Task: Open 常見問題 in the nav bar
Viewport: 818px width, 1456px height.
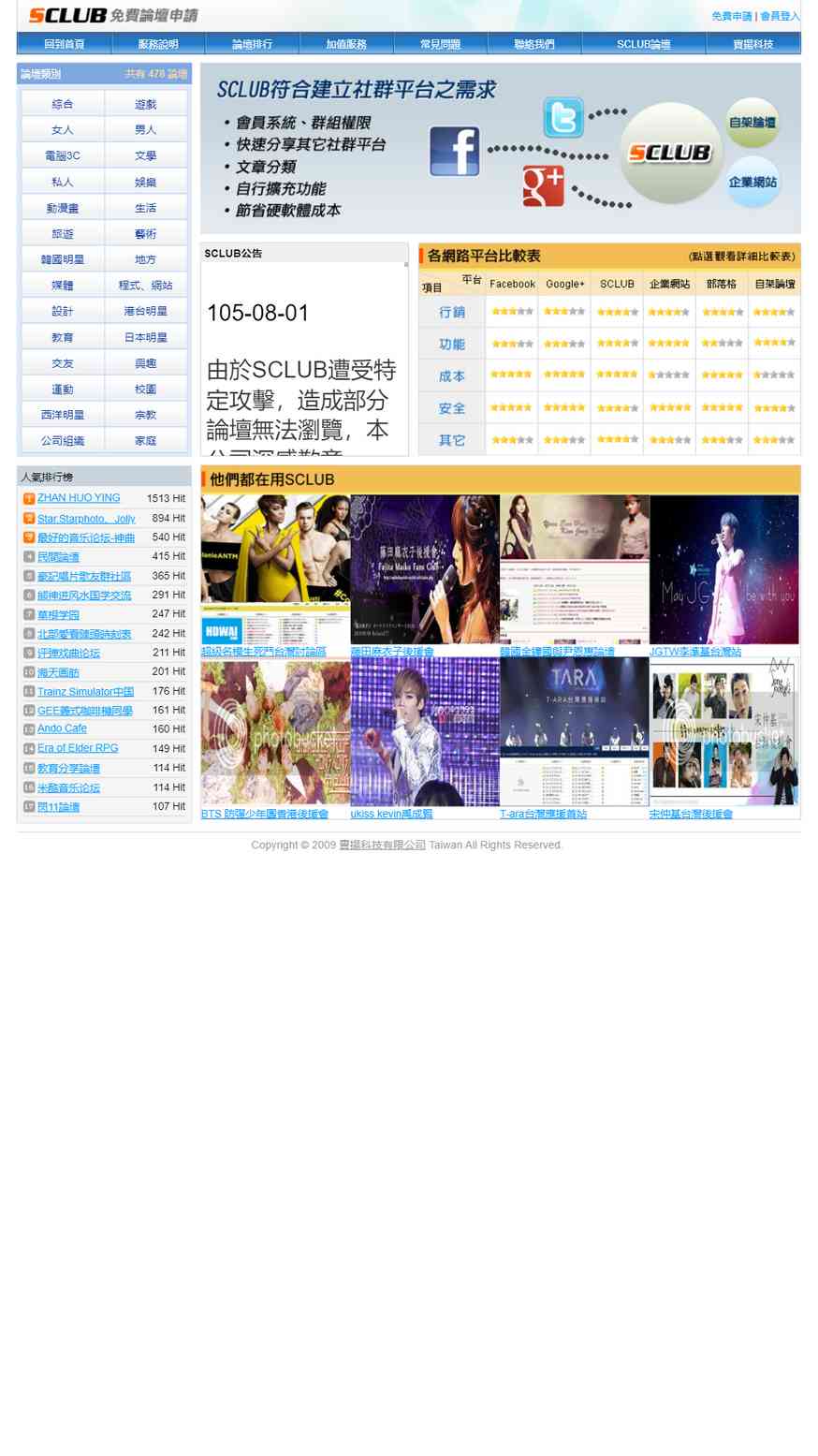Action: tap(440, 44)
